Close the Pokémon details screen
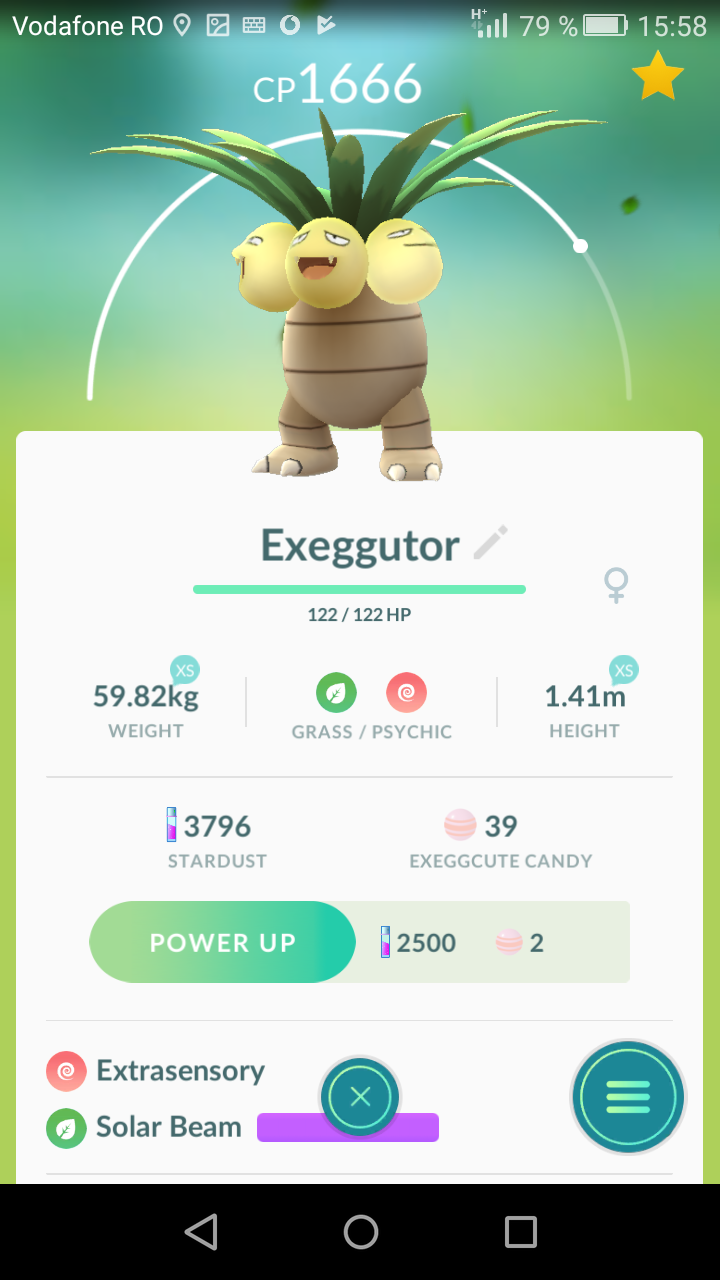This screenshot has width=720, height=1280. pyautogui.click(x=360, y=1097)
